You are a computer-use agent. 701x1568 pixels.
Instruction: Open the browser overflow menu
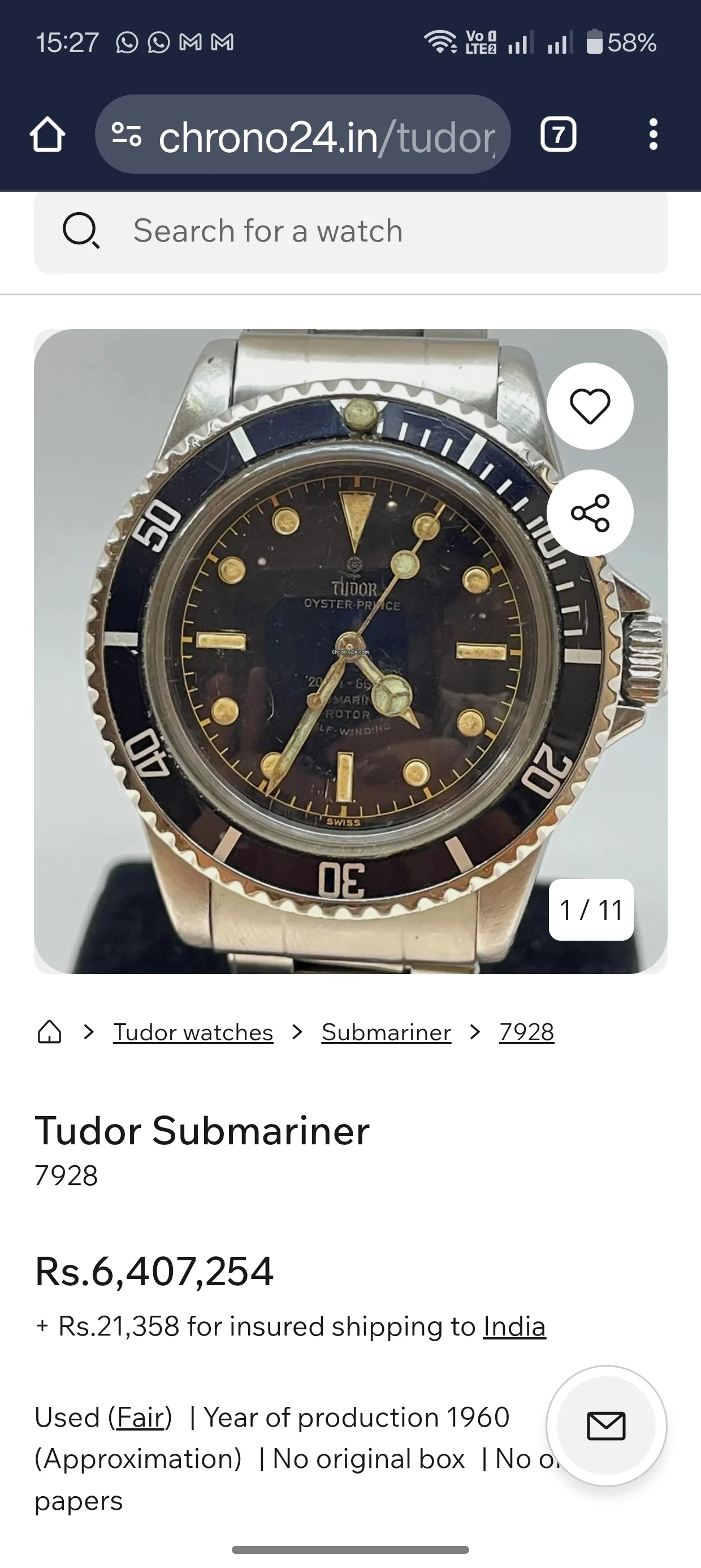click(653, 134)
